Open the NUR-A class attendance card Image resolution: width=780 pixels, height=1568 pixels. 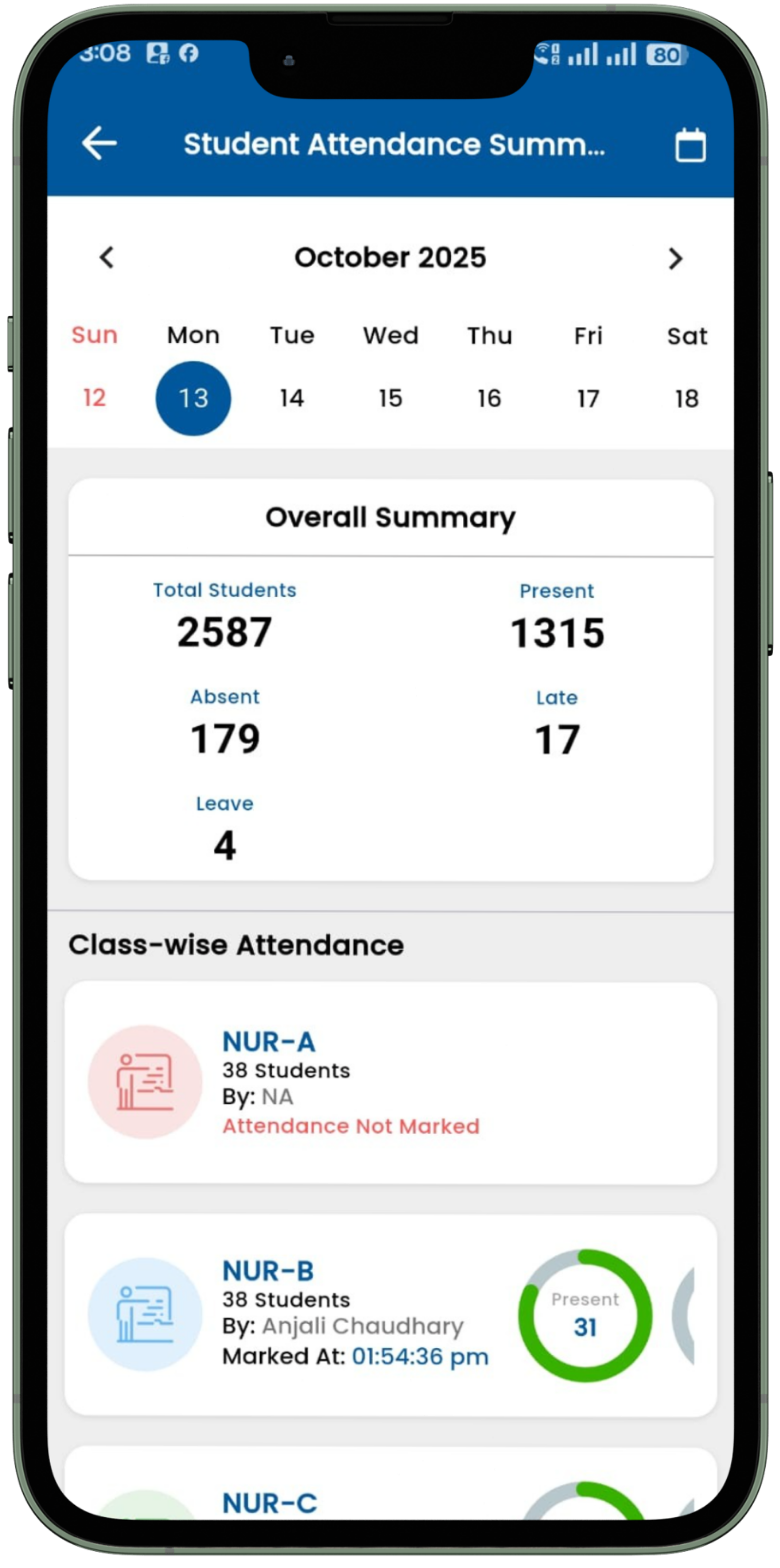391,1083
